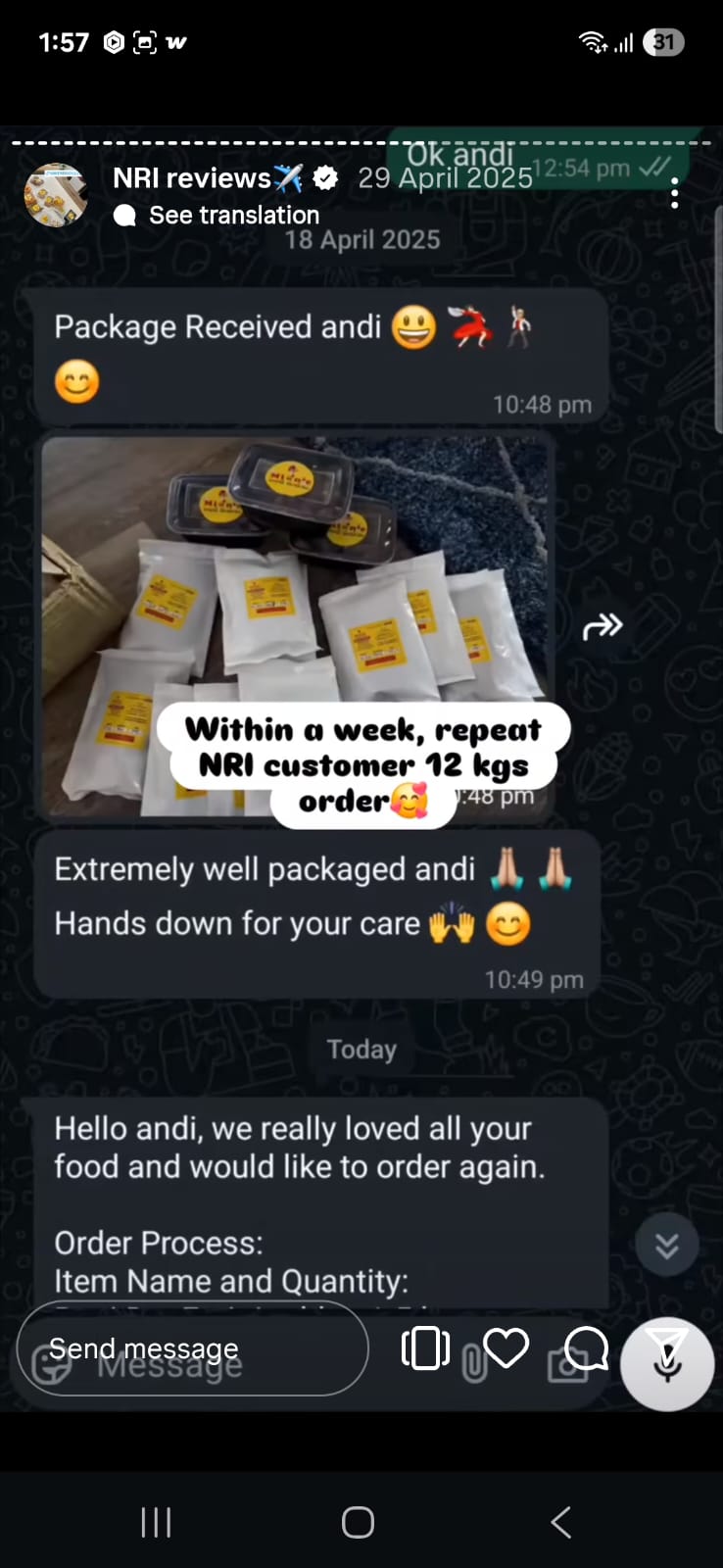Open the NRI reviews username link
723x1568 pixels.
[x=192, y=178]
